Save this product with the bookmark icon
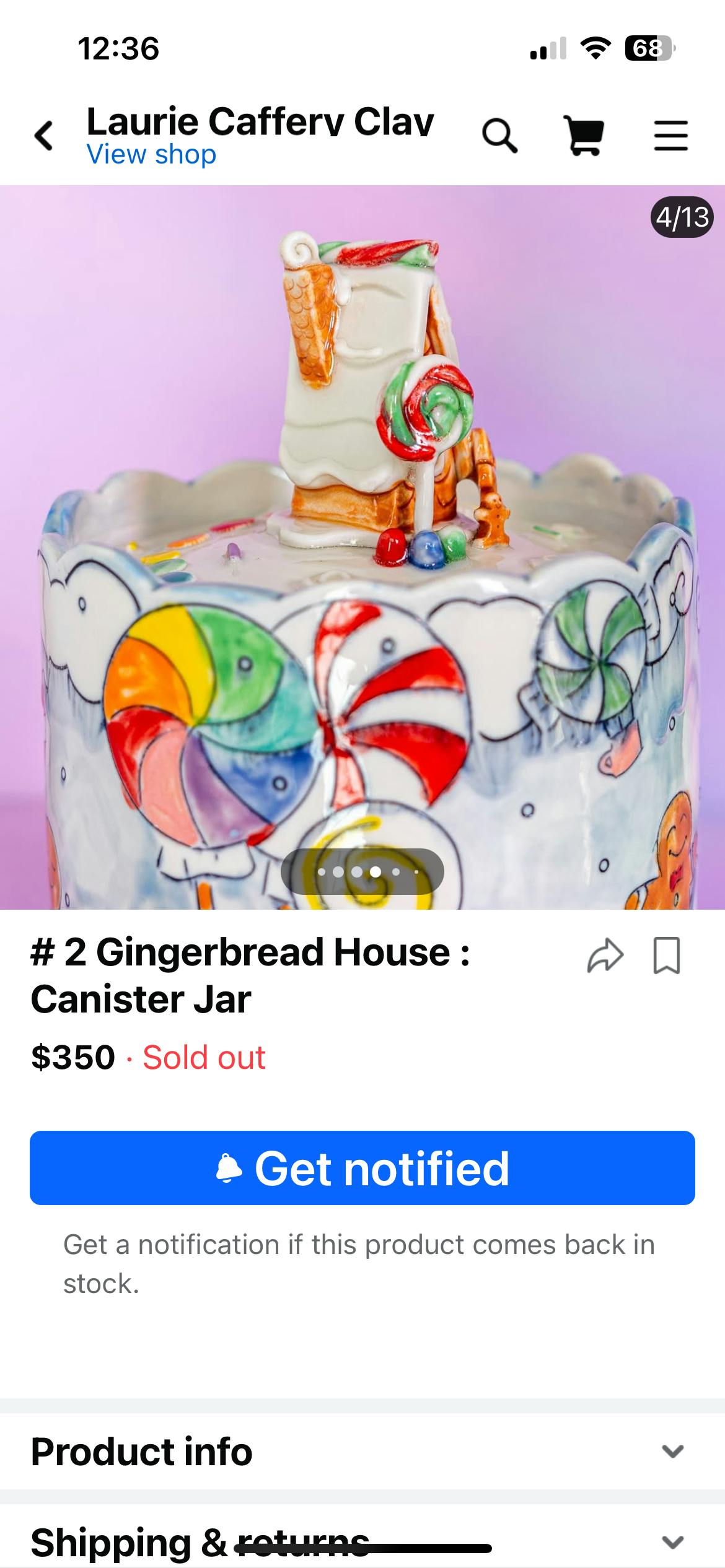 click(x=667, y=956)
